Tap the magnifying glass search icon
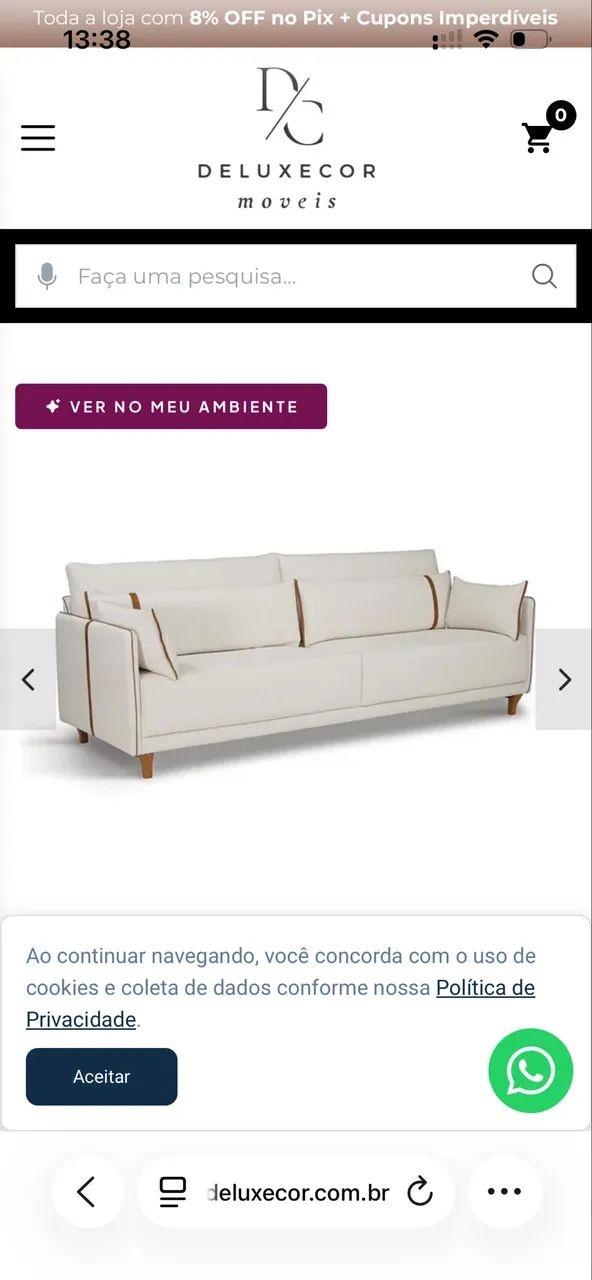Viewport: 592px width, 1280px height. point(544,276)
